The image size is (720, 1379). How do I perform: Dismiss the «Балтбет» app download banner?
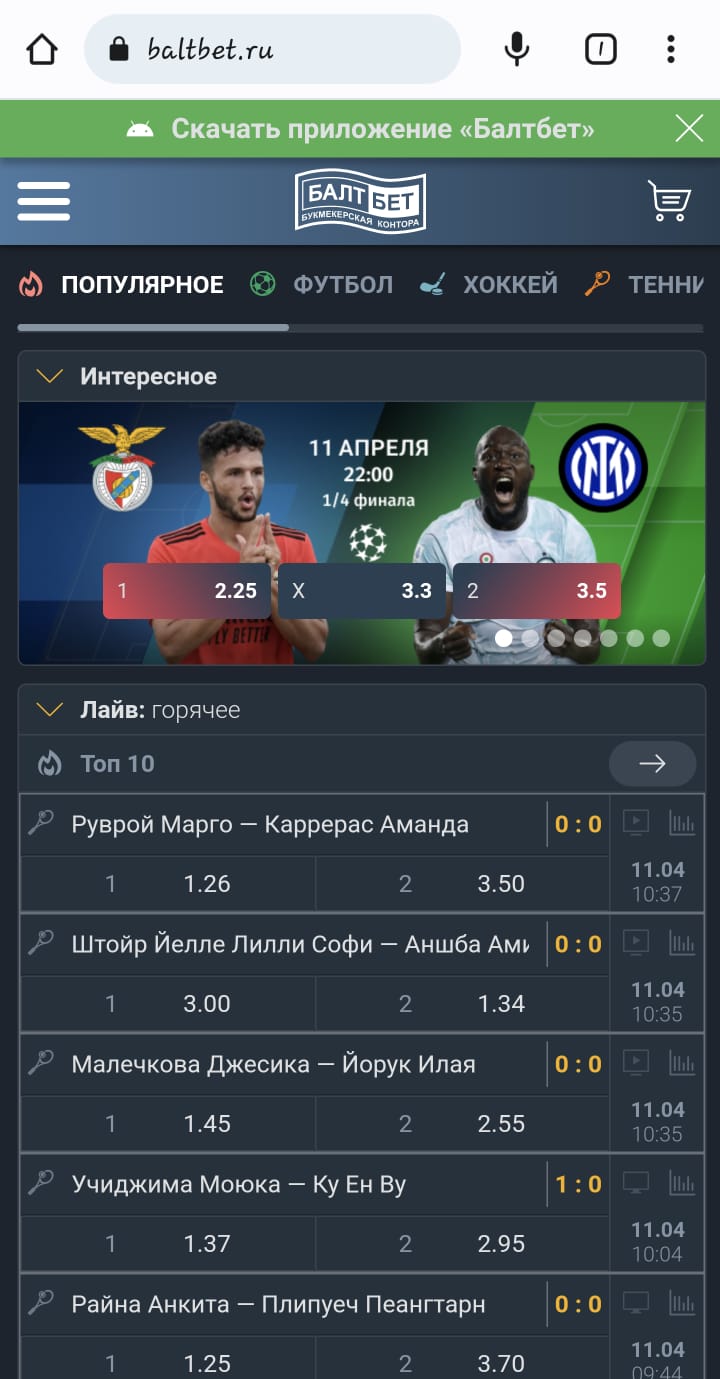(689, 129)
